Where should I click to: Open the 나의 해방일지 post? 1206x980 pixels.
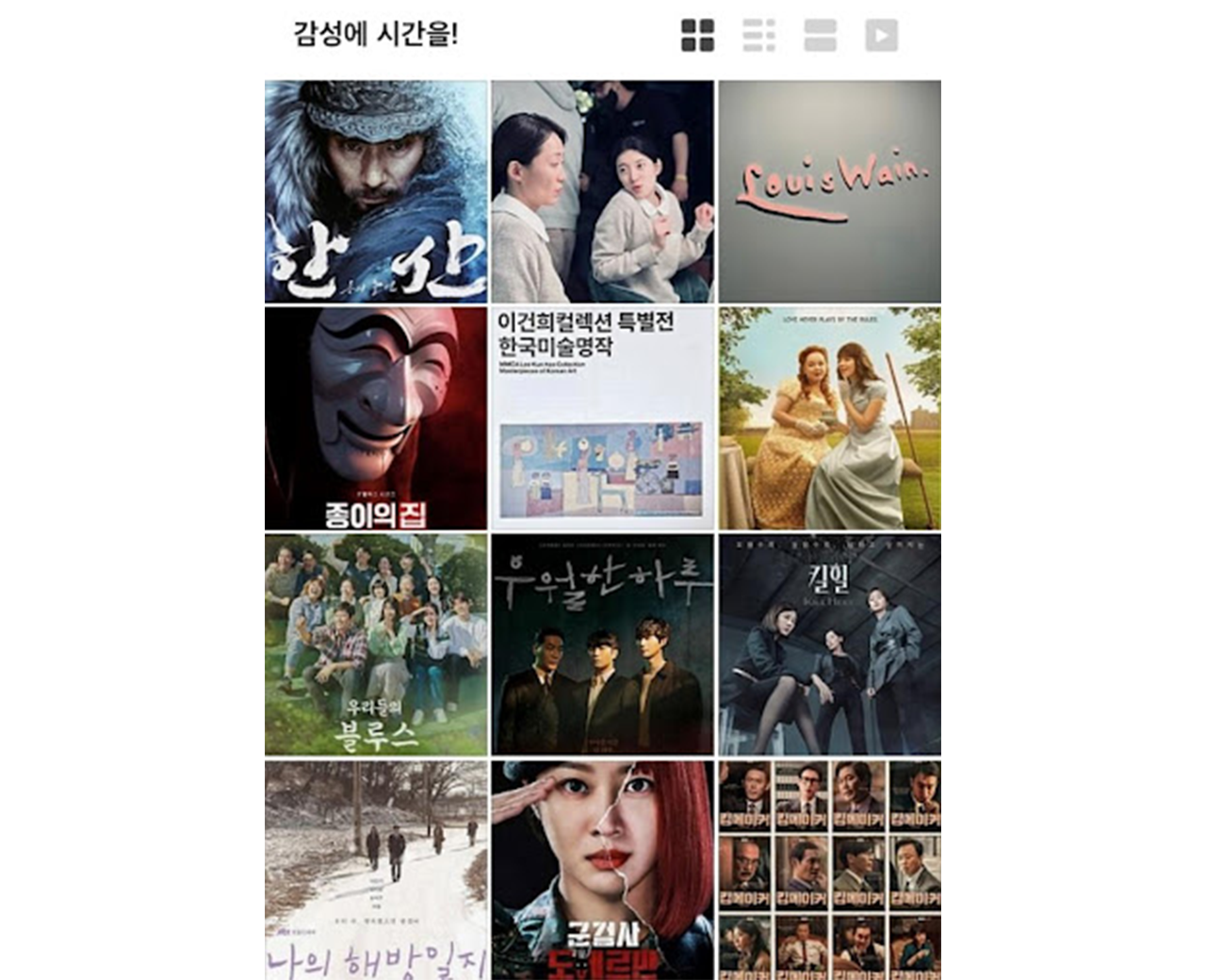click(376, 869)
